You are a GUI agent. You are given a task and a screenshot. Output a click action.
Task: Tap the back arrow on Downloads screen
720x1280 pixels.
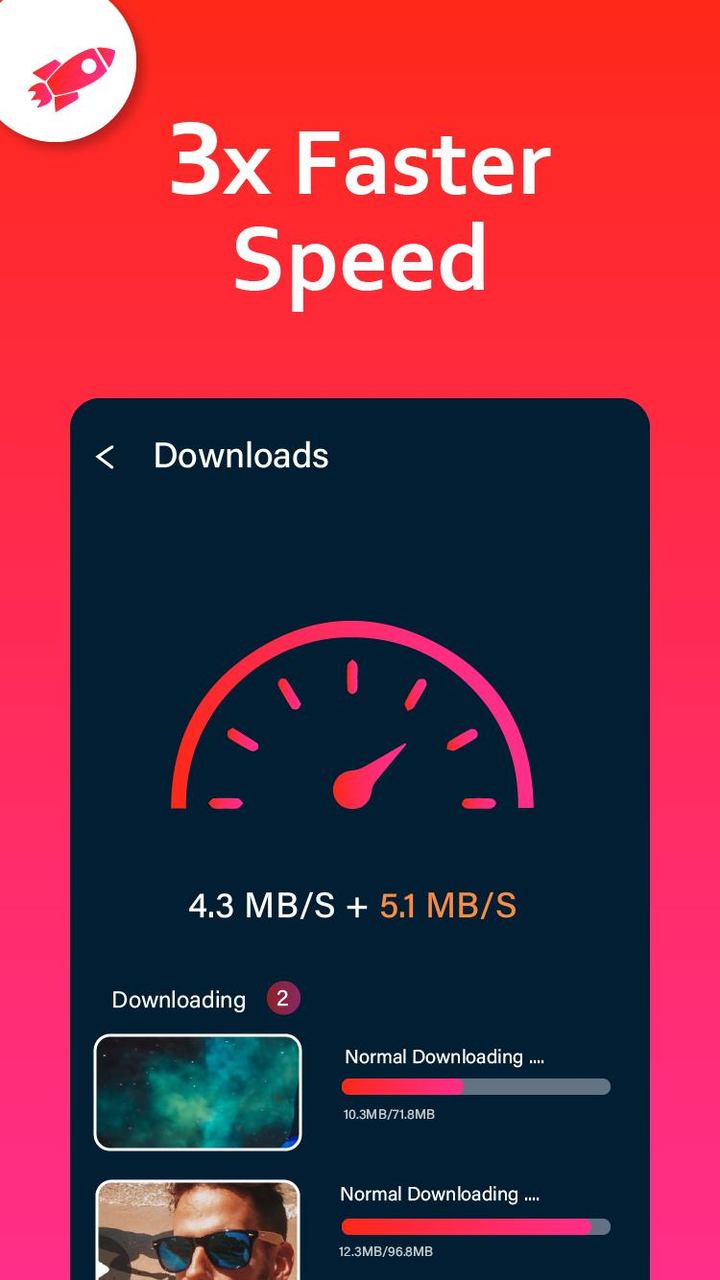[104, 457]
